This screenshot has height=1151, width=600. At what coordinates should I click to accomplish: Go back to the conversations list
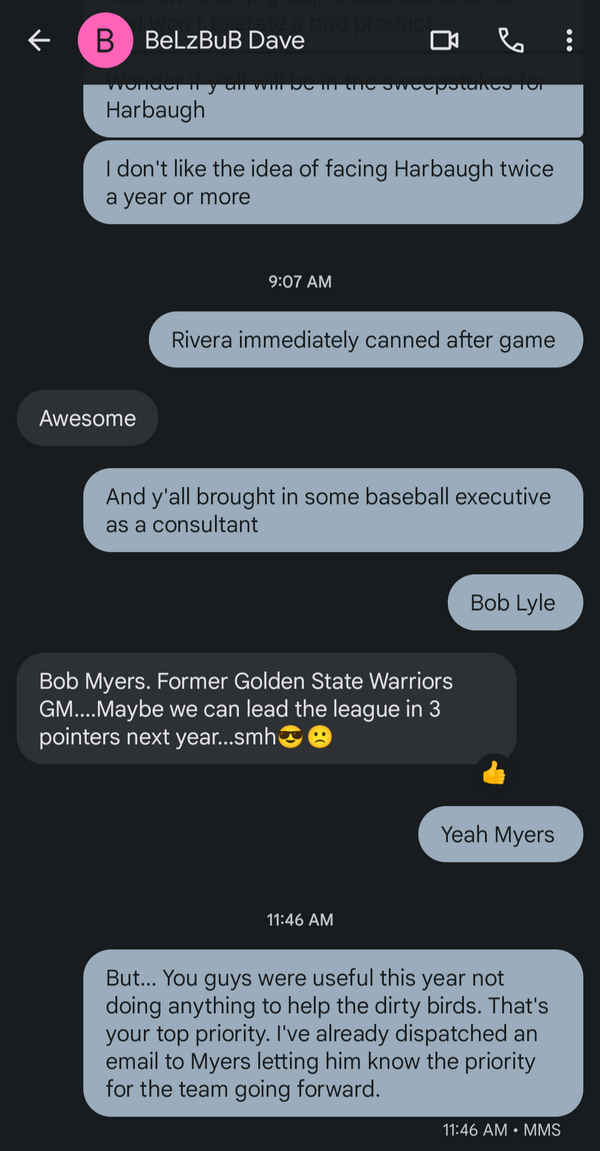(39, 41)
